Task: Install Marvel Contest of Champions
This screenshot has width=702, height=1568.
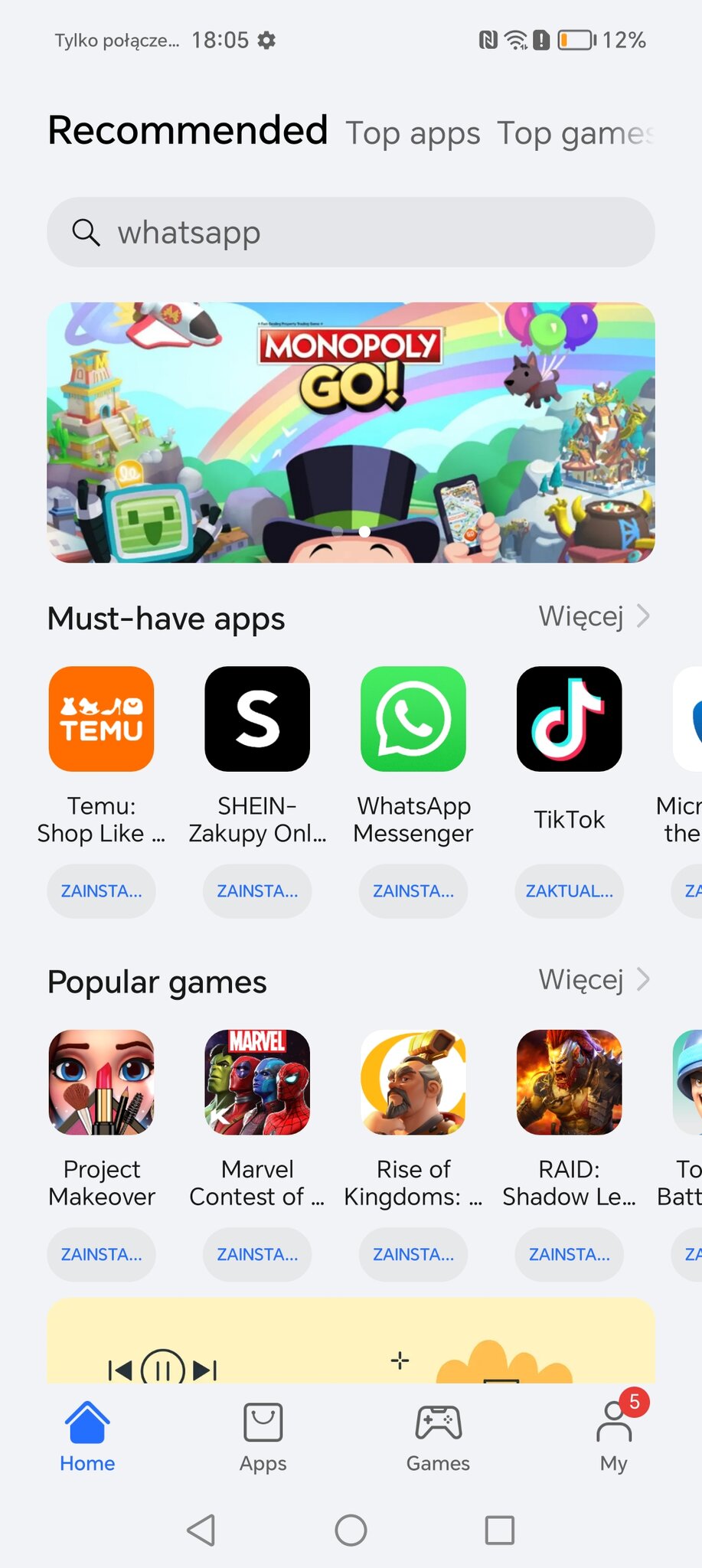Action: click(257, 1254)
